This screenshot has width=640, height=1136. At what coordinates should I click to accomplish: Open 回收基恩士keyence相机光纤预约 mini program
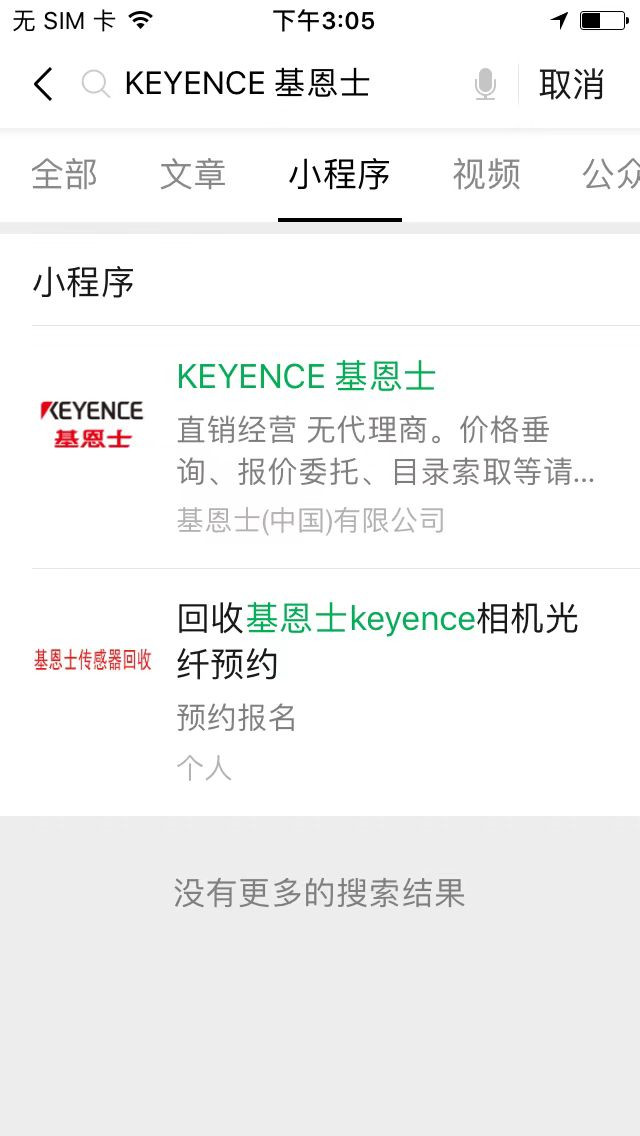[320, 693]
